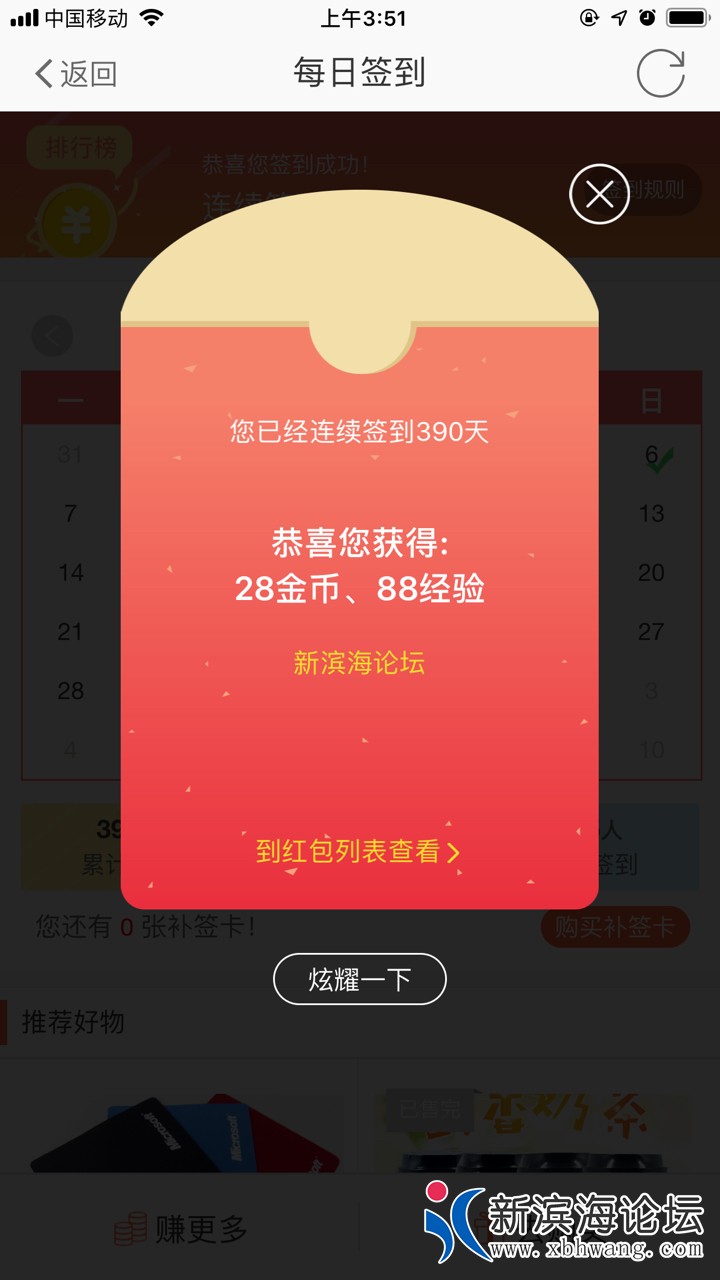This screenshot has width=720, height=1280.
Task: Close the red envelope reward popup
Action: click(x=597, y=196)
